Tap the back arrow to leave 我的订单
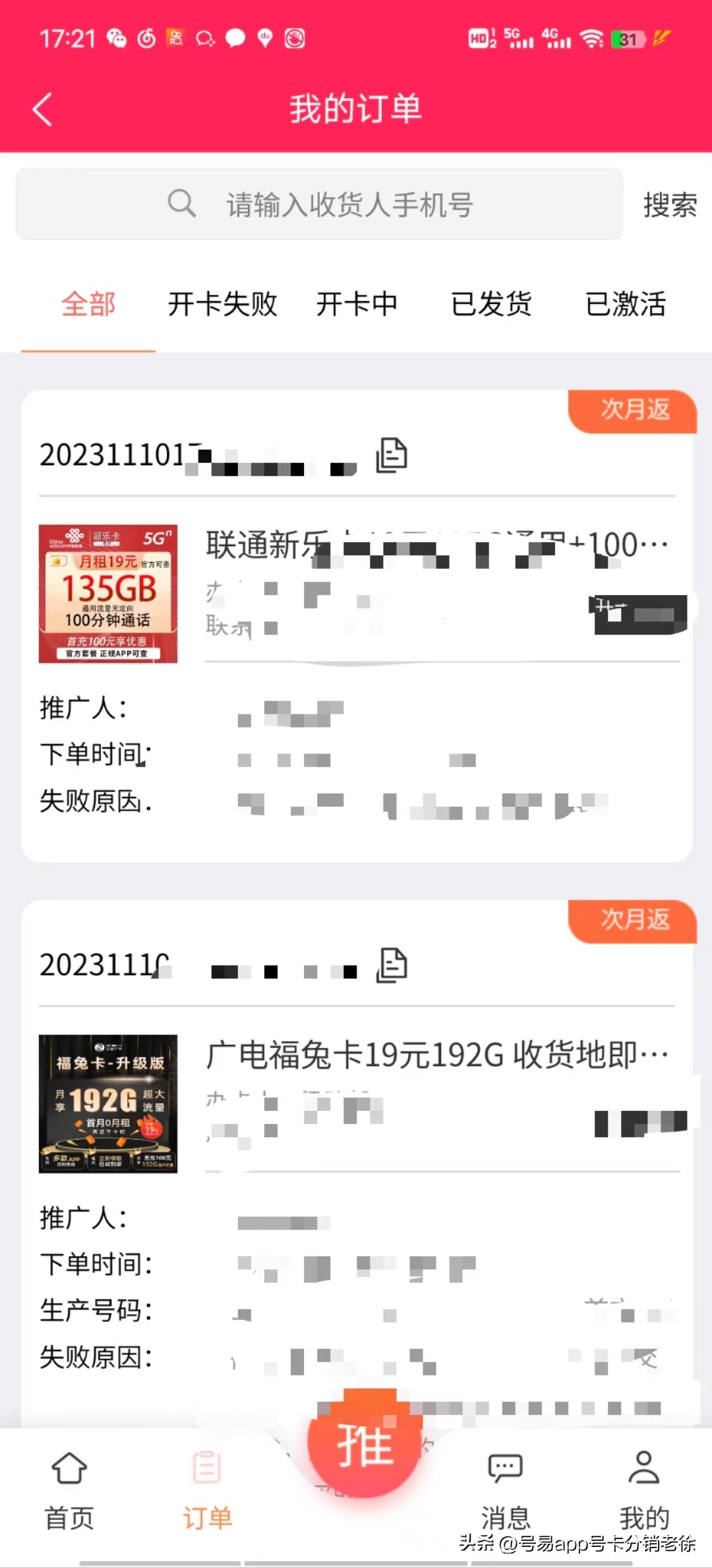The image size is (712, 1568). (42, 110)
